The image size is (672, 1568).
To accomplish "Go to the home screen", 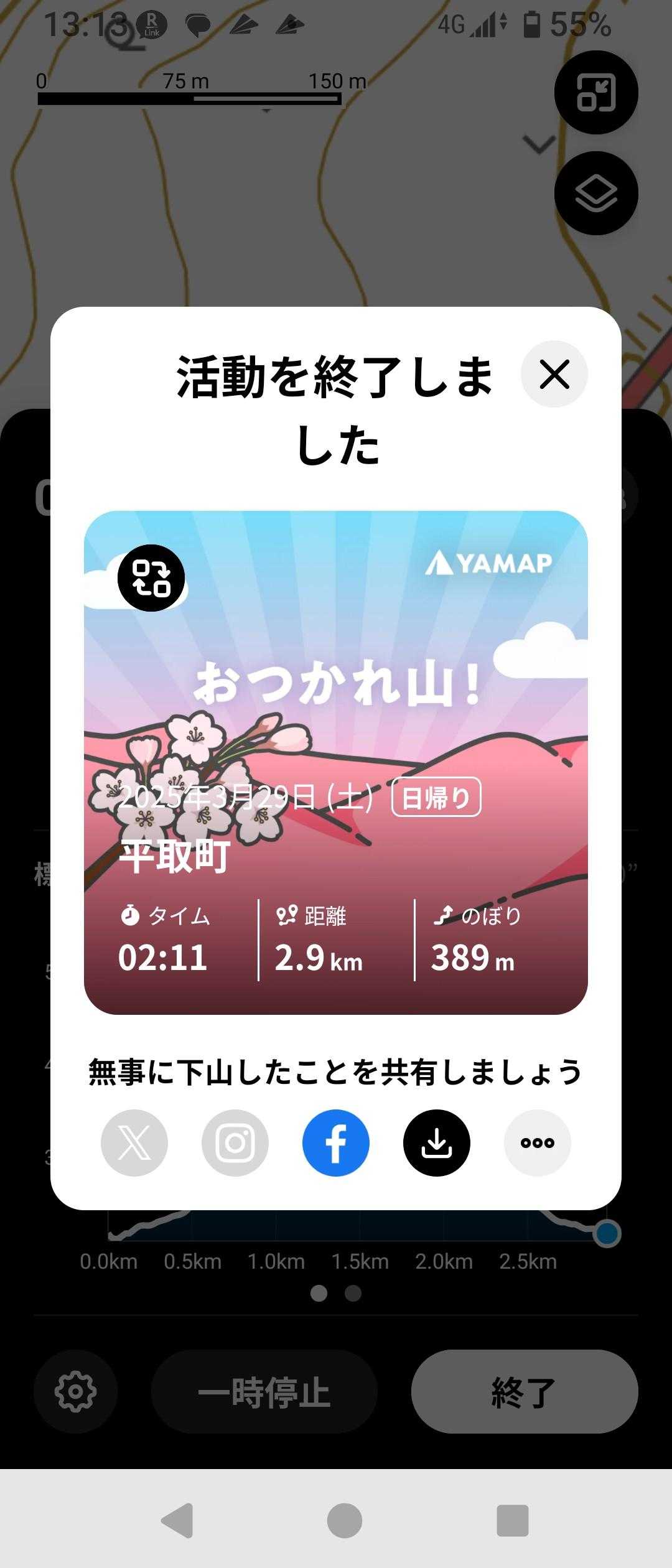I will (345, 1521).
